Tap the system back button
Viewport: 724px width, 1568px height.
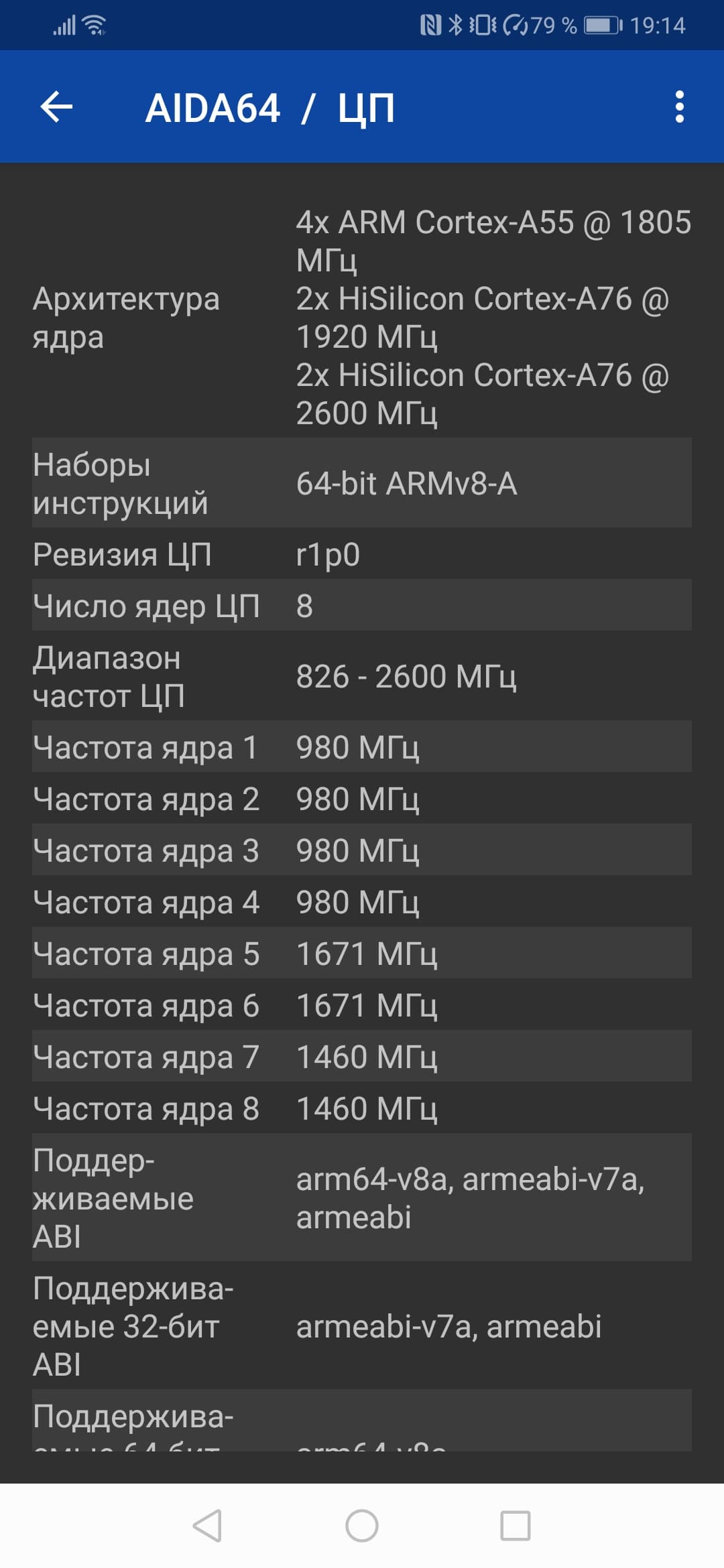pos(207,1526)
